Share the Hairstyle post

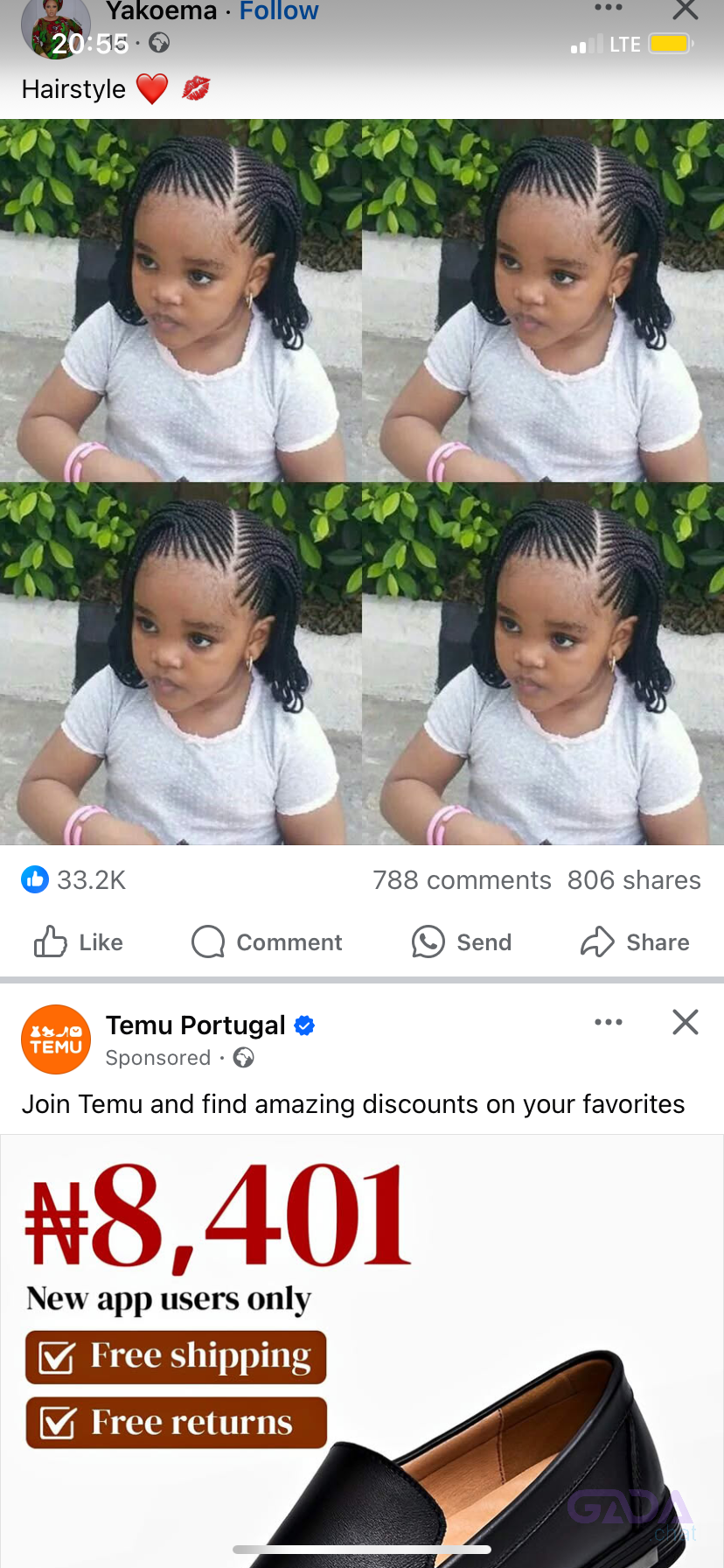point(635,942)
